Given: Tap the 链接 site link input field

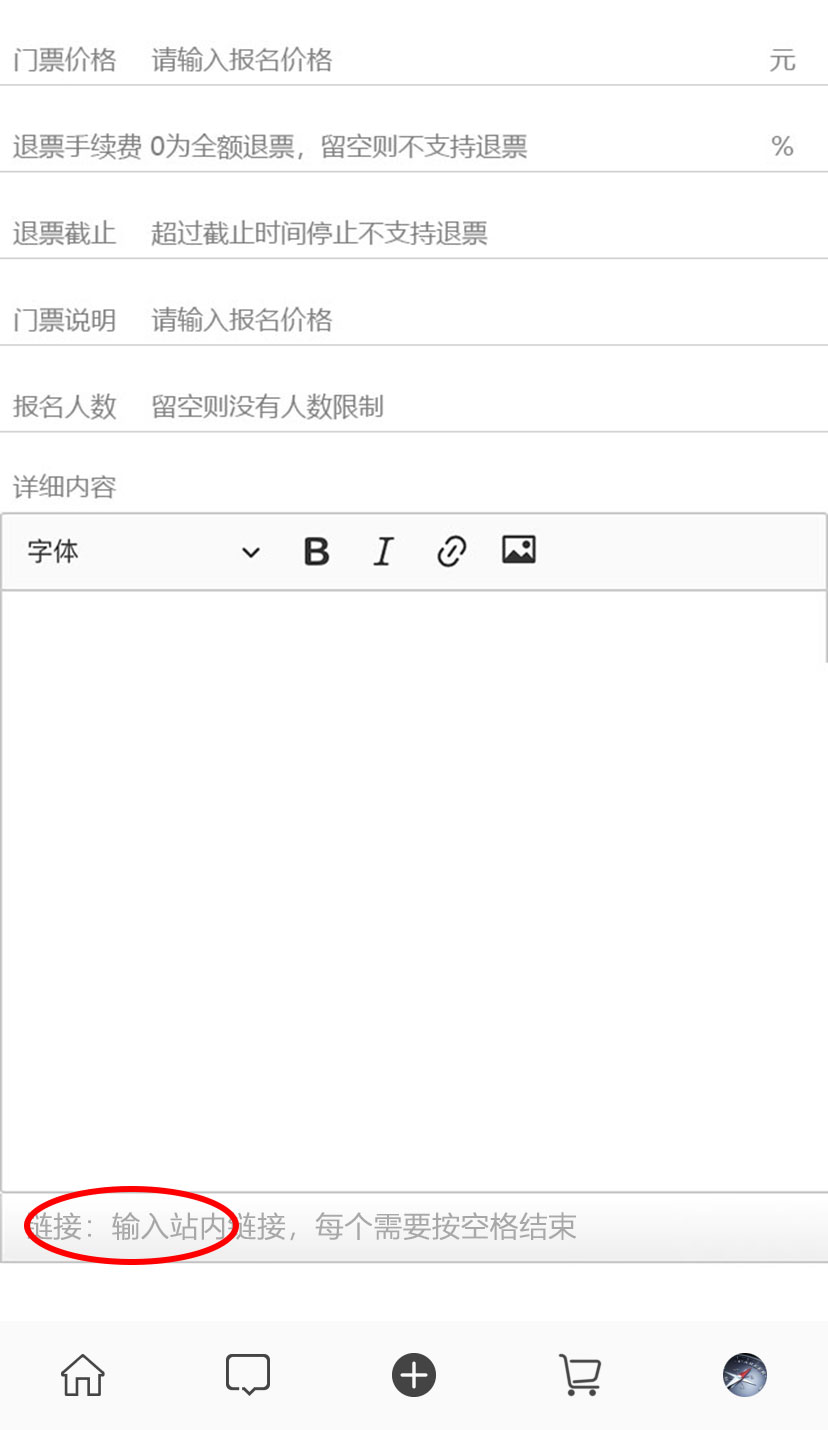Looking at the screenshot, I should coord(414,1227).
